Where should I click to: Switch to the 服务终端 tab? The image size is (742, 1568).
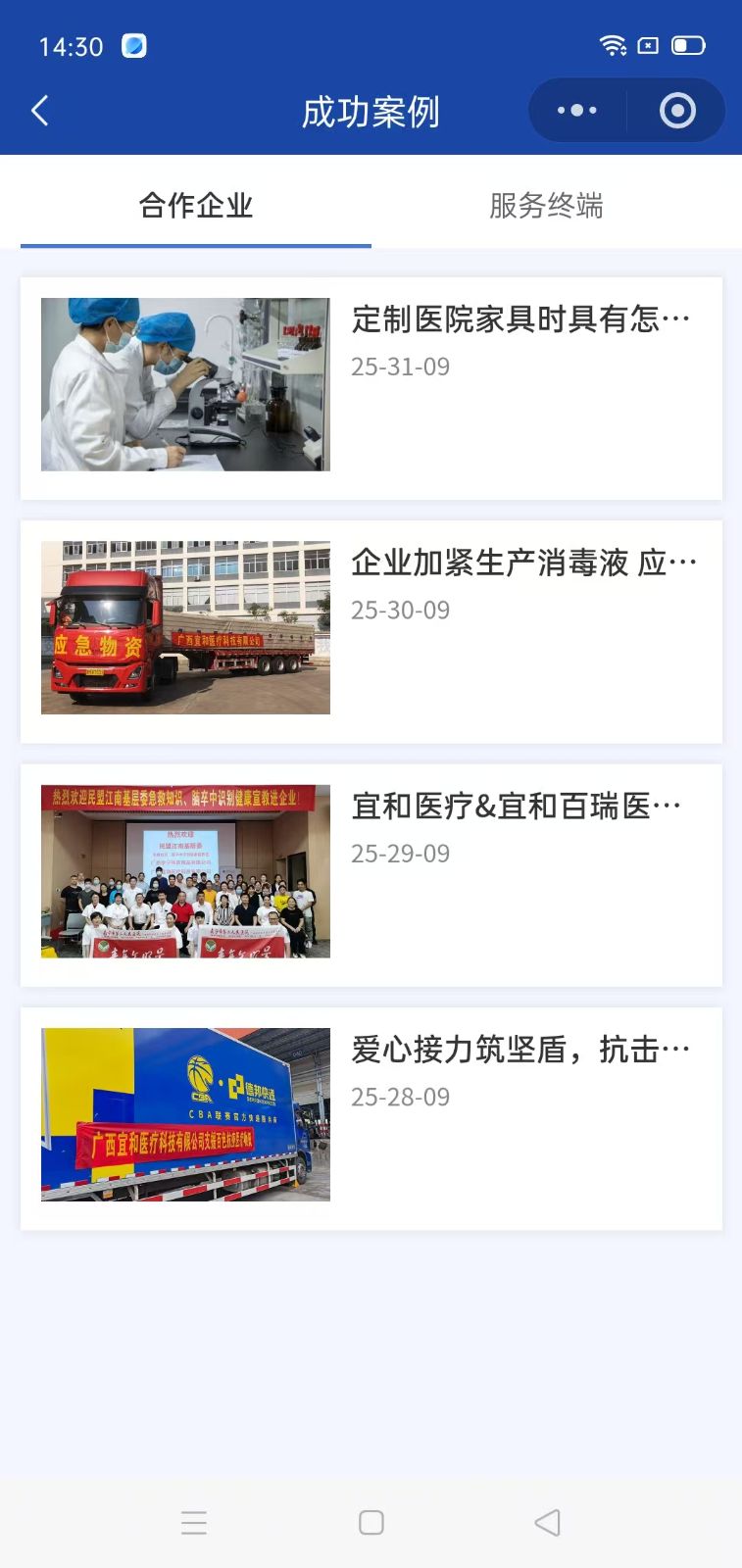tap(546, 206)
